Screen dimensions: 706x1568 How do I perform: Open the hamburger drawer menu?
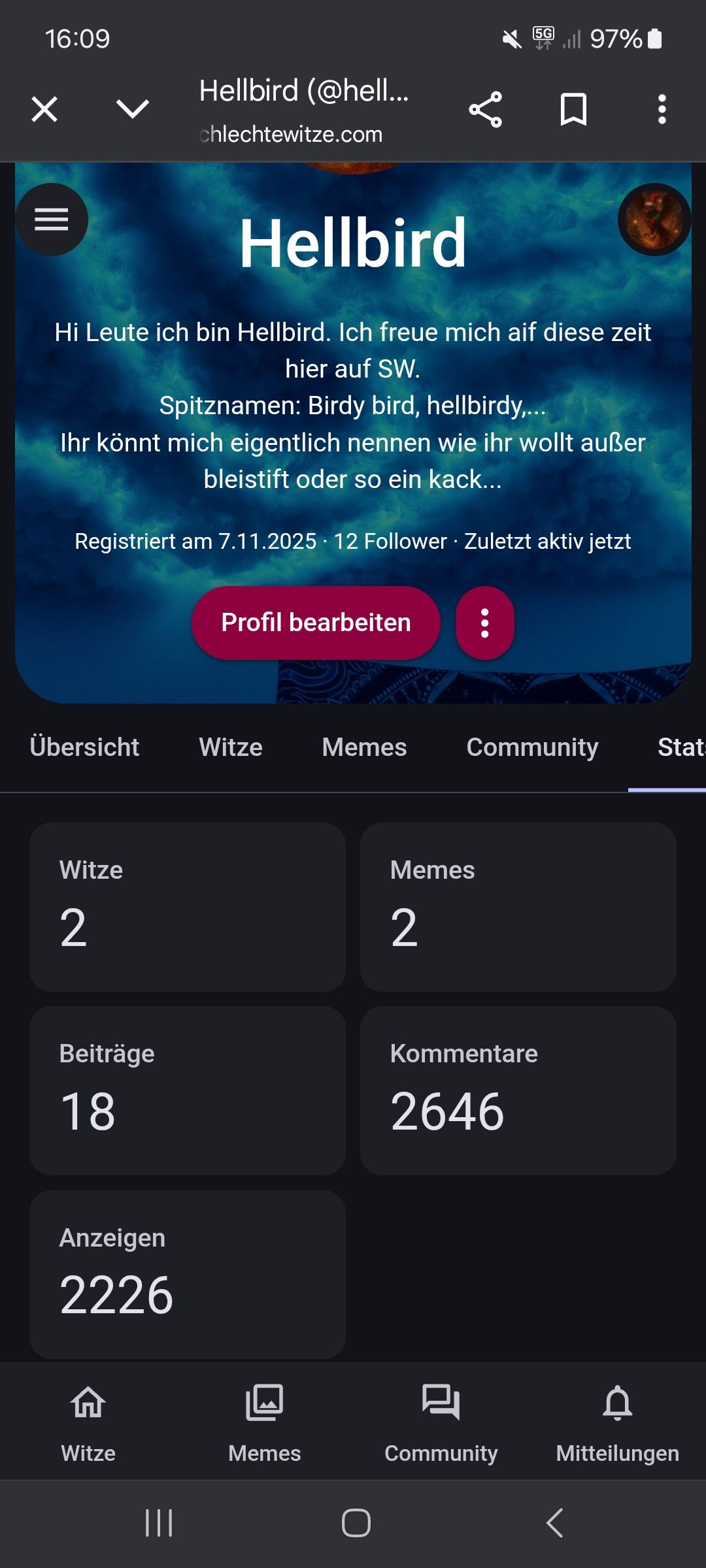tap(52, 220)
